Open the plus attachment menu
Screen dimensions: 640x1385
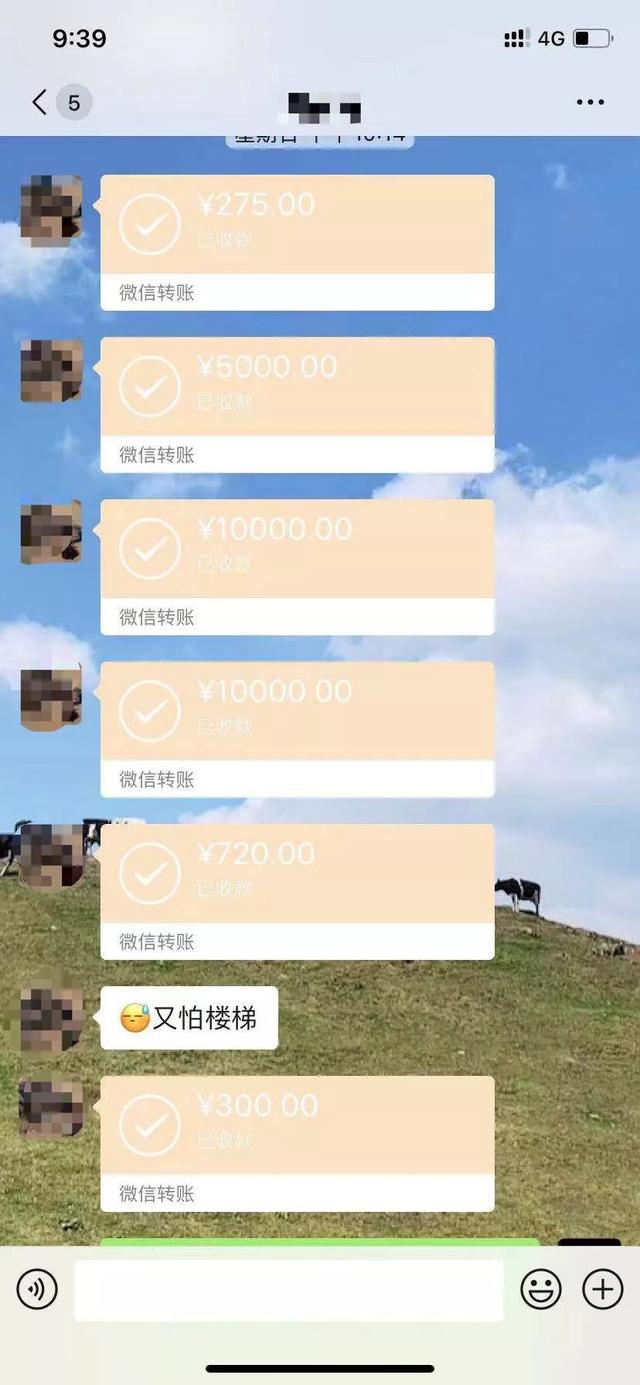coord(602,1290)
